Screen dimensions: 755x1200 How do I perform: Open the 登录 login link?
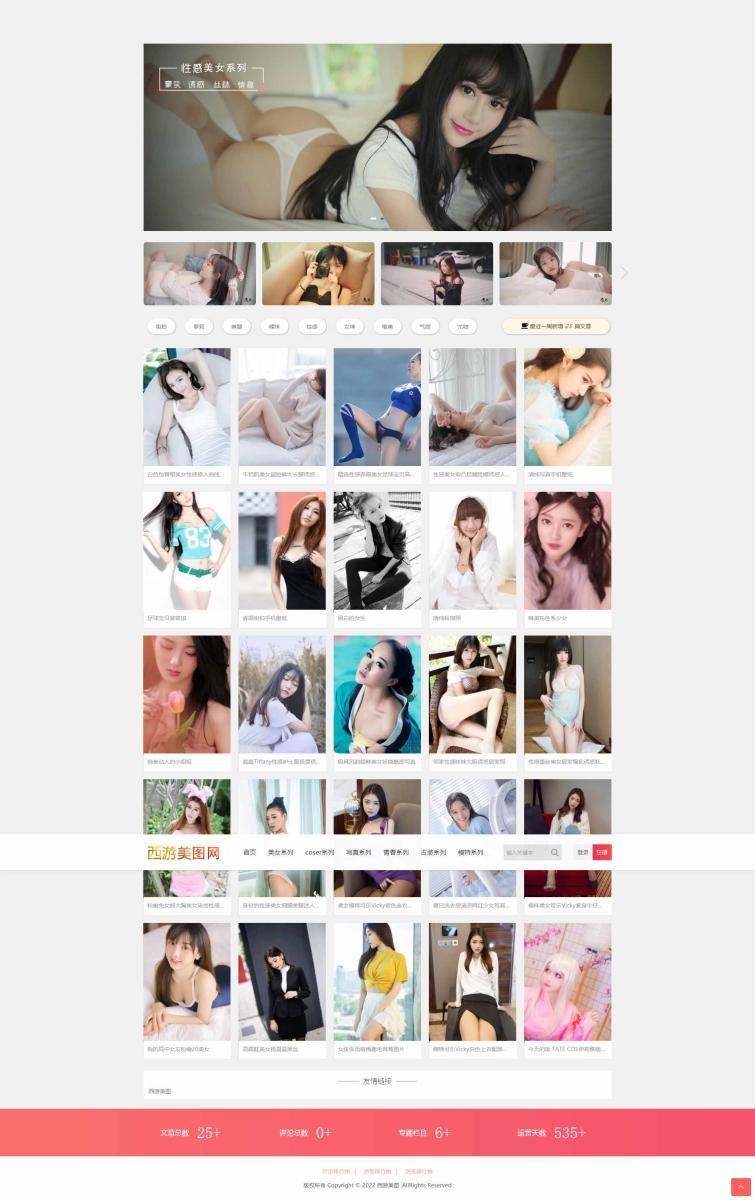pos(582,853)
